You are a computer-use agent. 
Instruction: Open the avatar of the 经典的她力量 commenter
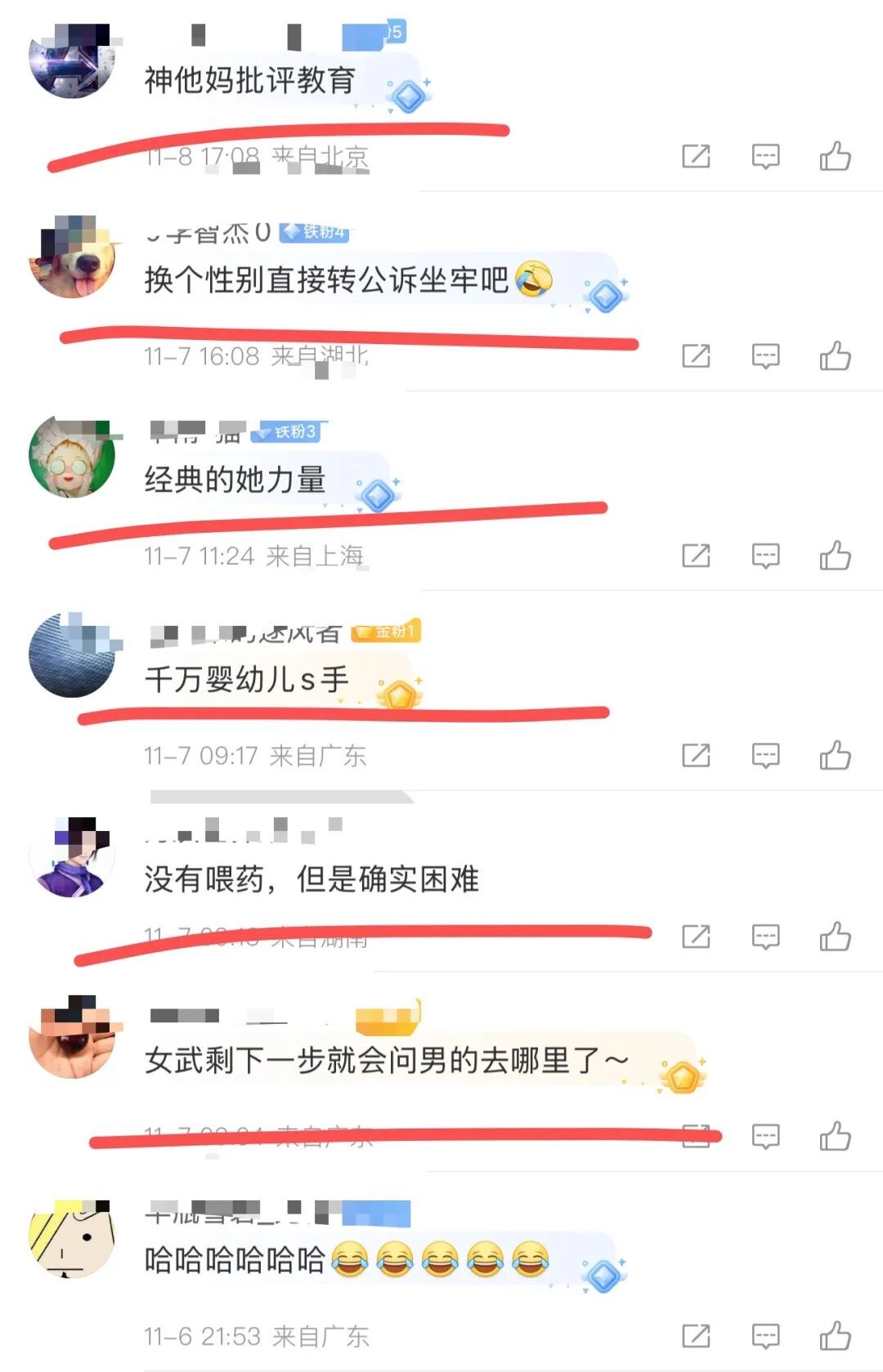click(x=72, y=456)
